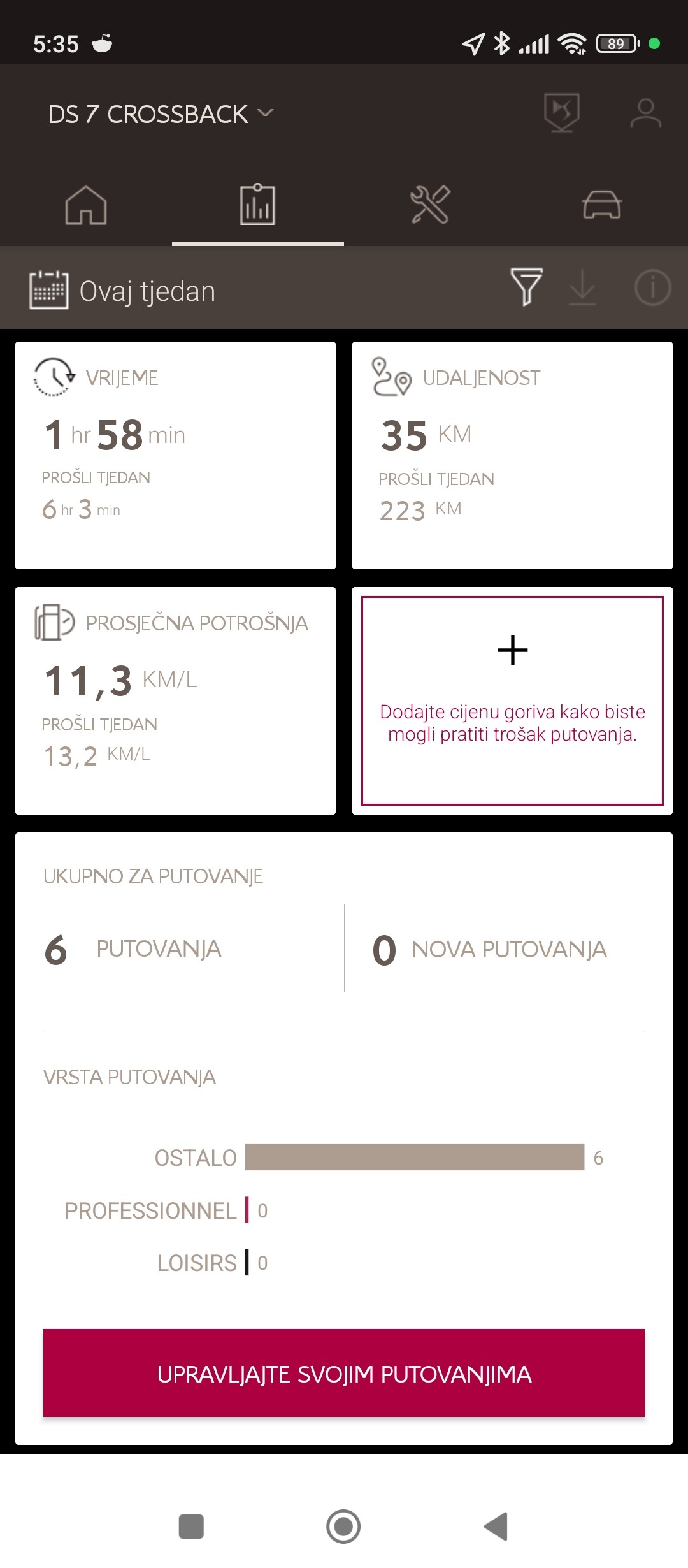Switch to the home tab

(x=86, y=205)
